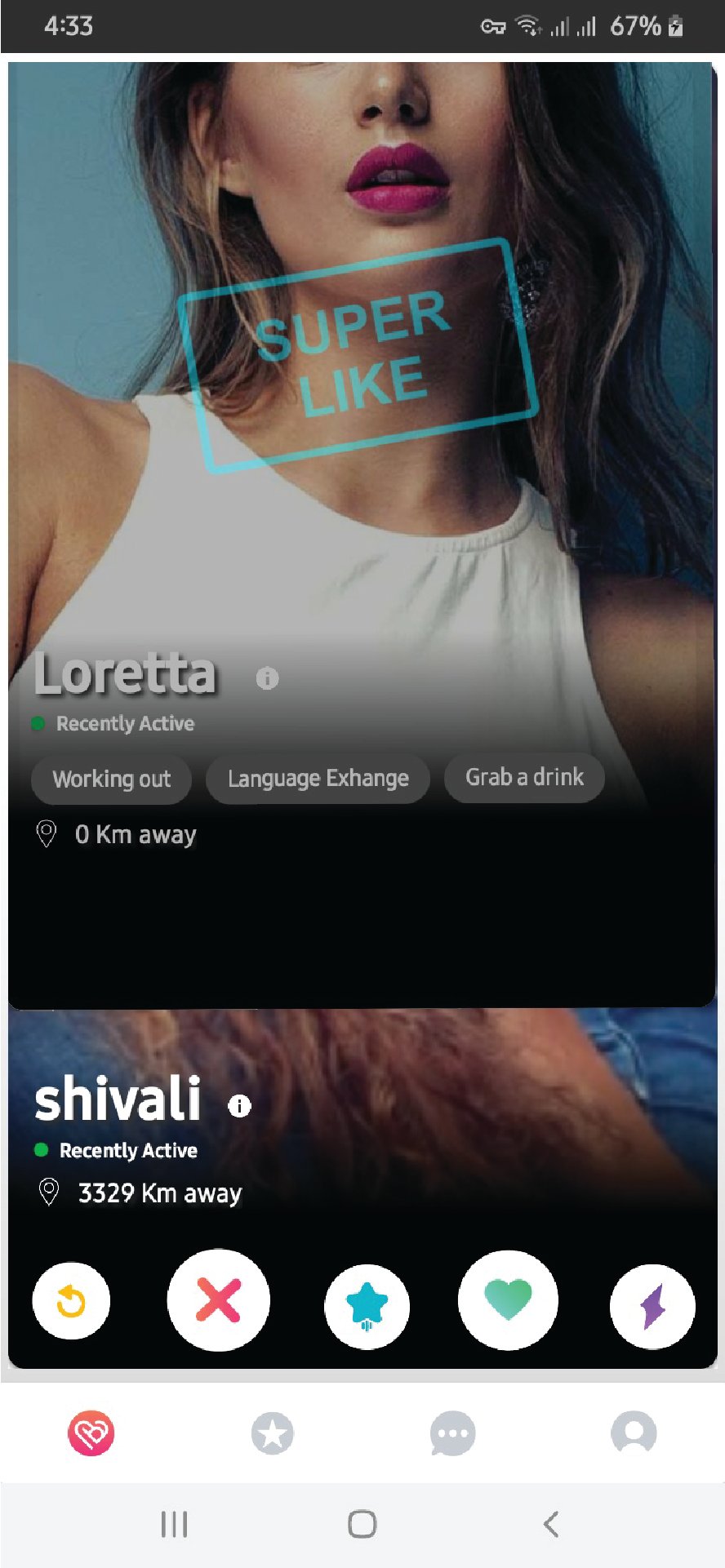This screenshot has height=1568, width=725.
Task: Open info icon next to shivali
Action: pyautogui.click(x=239, y=1105)
